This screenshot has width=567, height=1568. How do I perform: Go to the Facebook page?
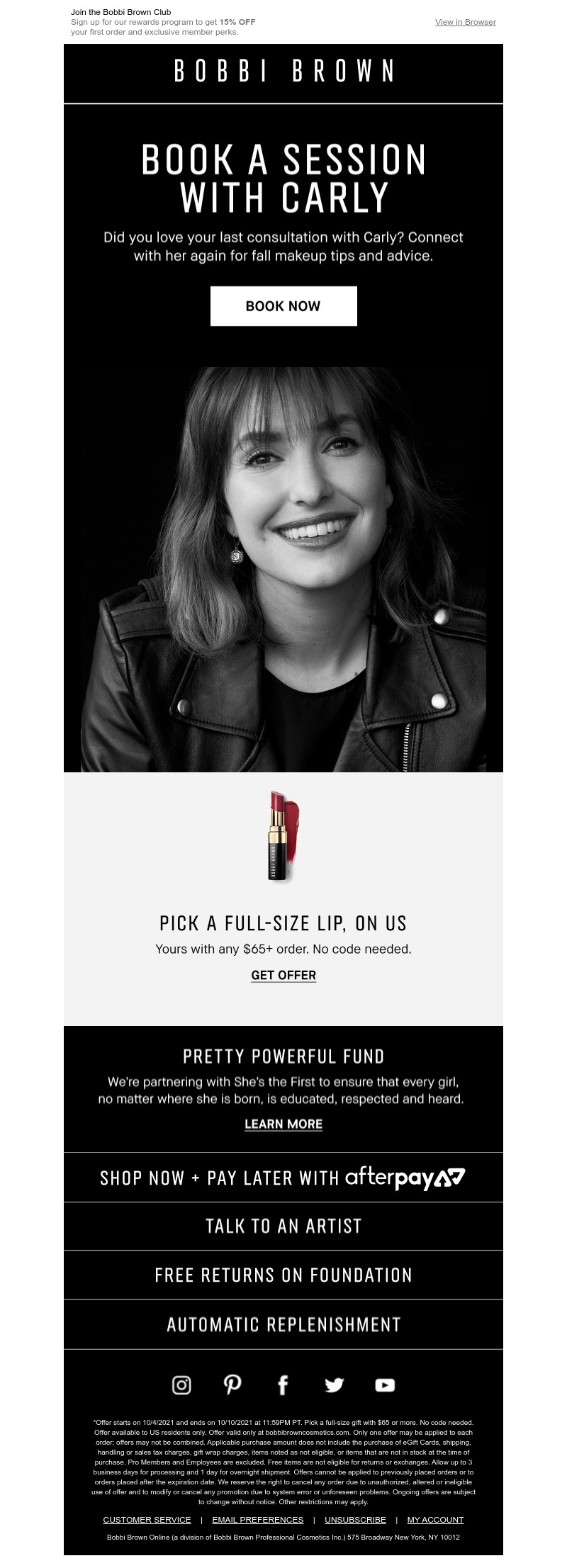(283, 1384)
